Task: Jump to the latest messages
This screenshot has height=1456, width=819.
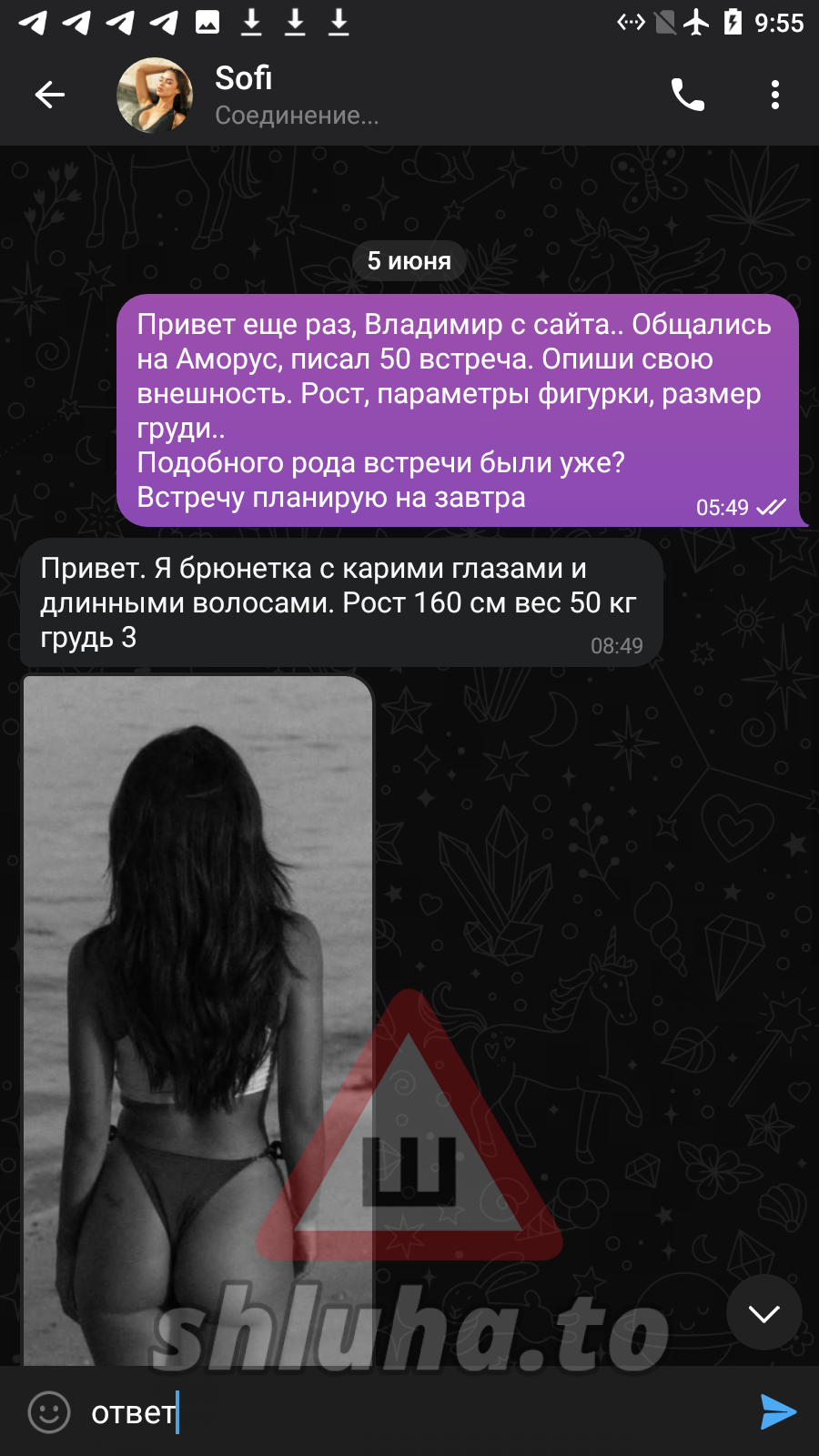Action: 763,1313
